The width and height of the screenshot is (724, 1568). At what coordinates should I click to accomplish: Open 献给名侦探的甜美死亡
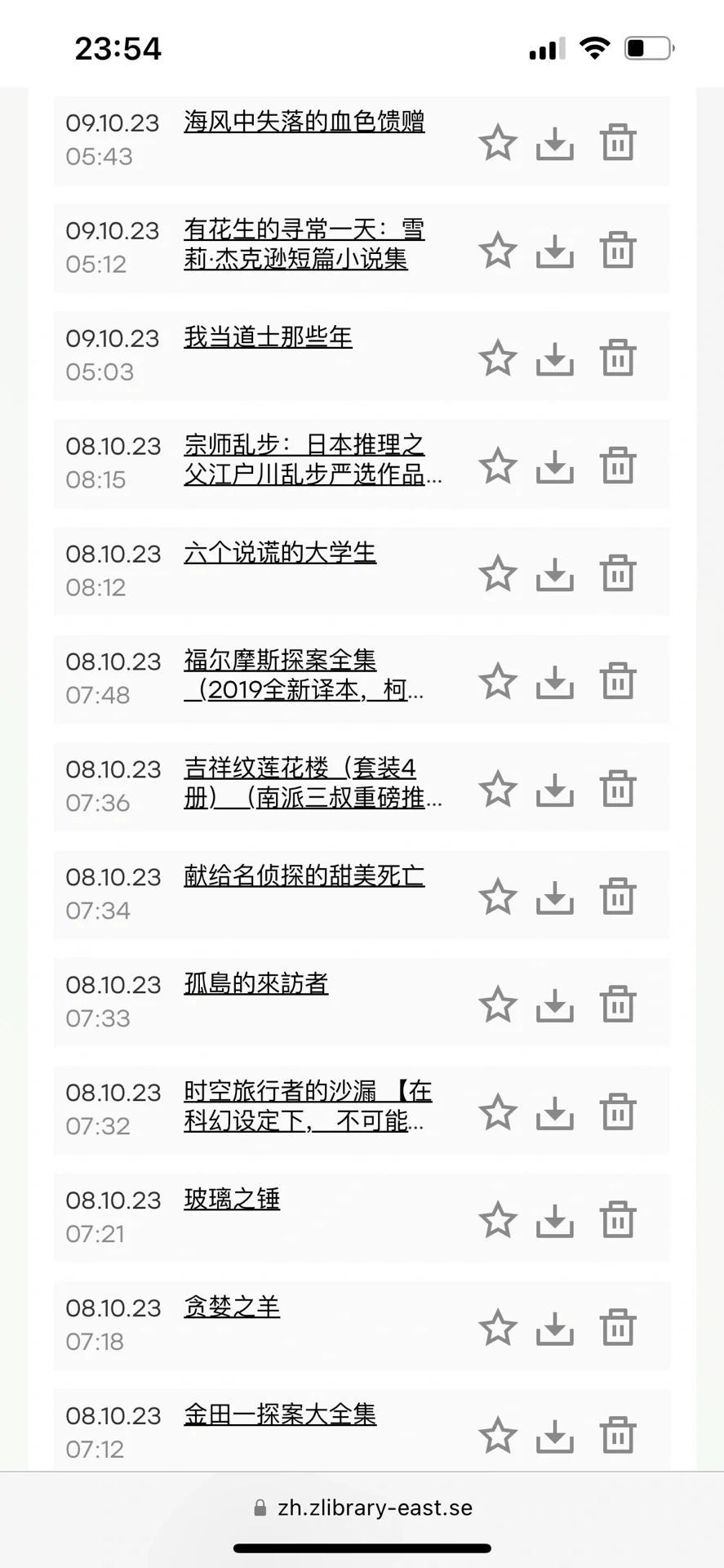(x=304, y=876)
